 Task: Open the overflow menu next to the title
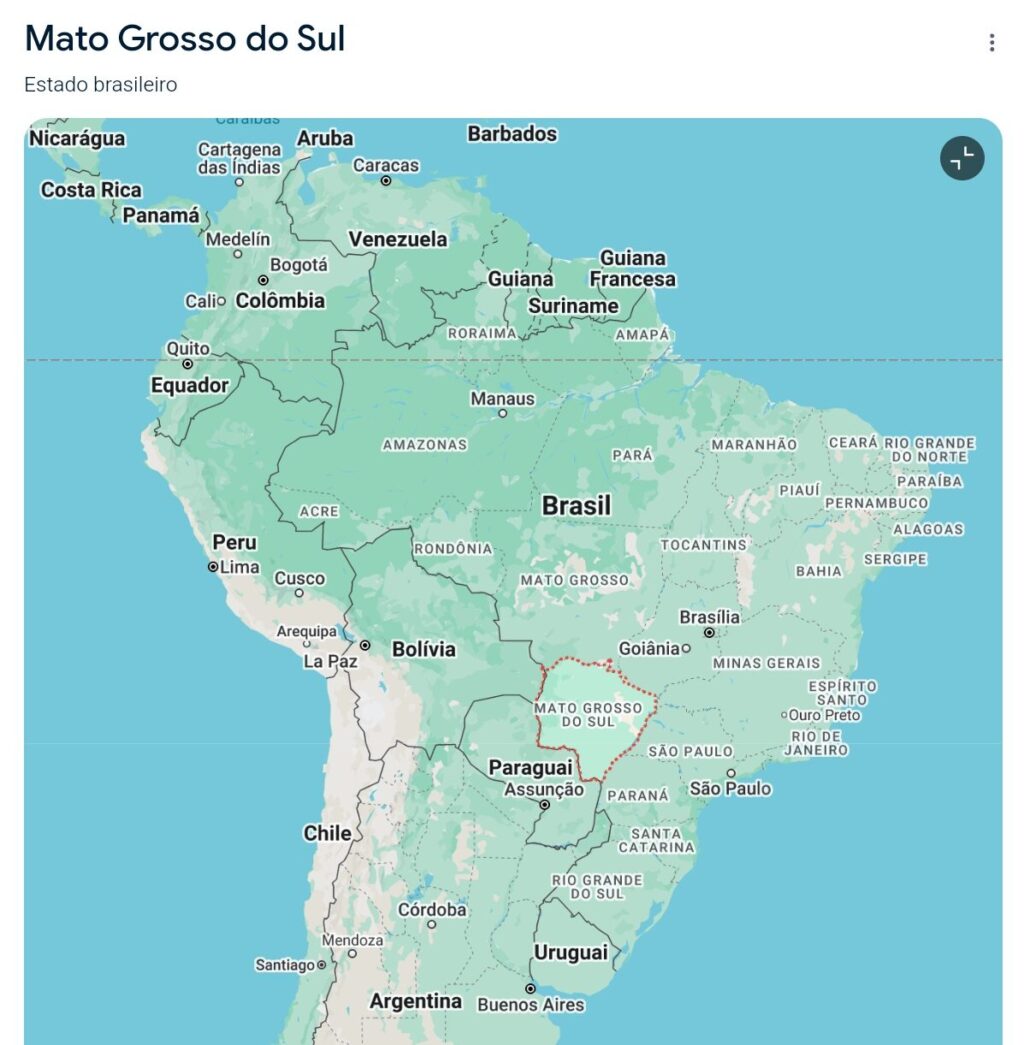[x=991, y=42]
